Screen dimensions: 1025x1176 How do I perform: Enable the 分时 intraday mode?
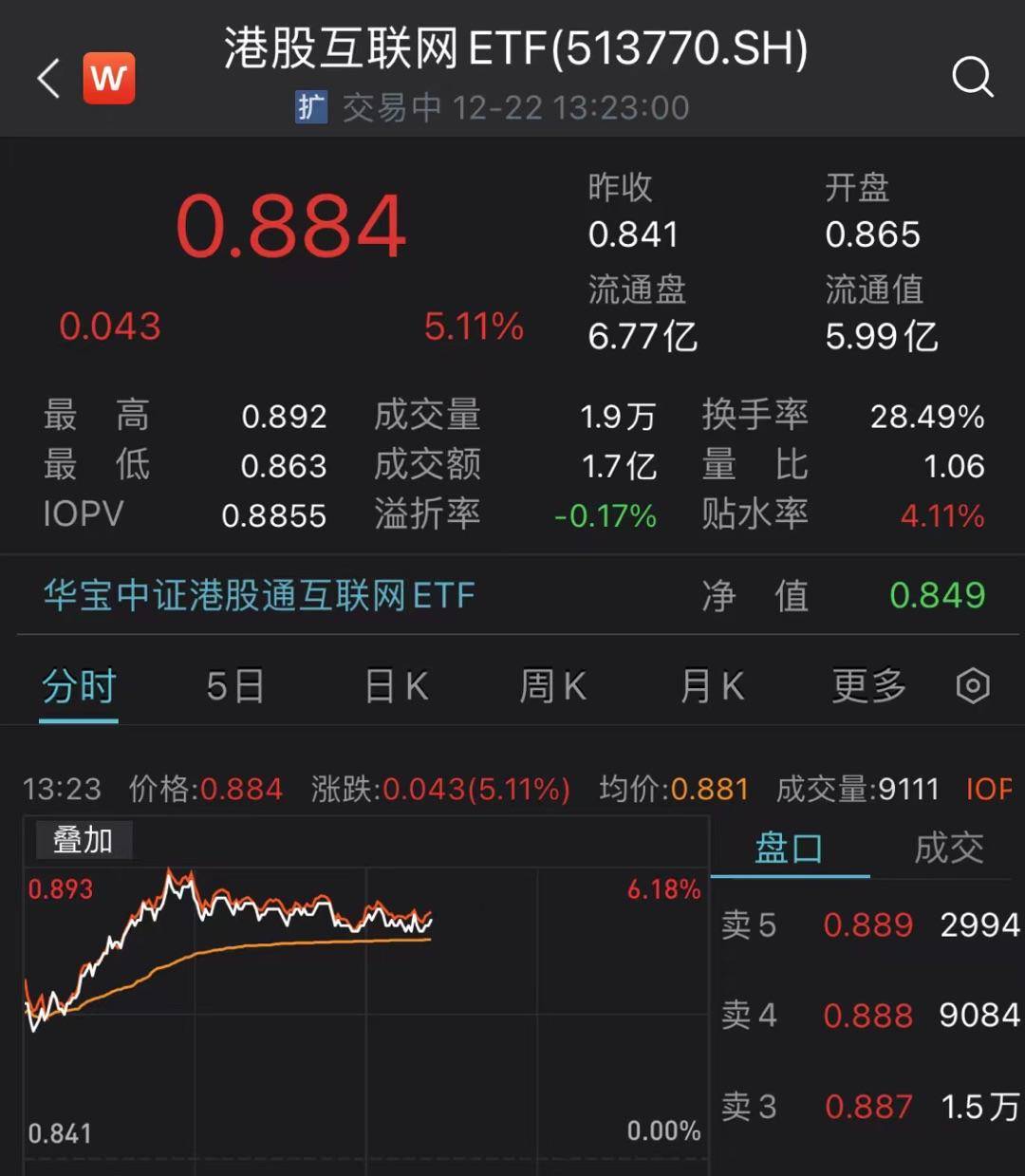coord(78,685)
